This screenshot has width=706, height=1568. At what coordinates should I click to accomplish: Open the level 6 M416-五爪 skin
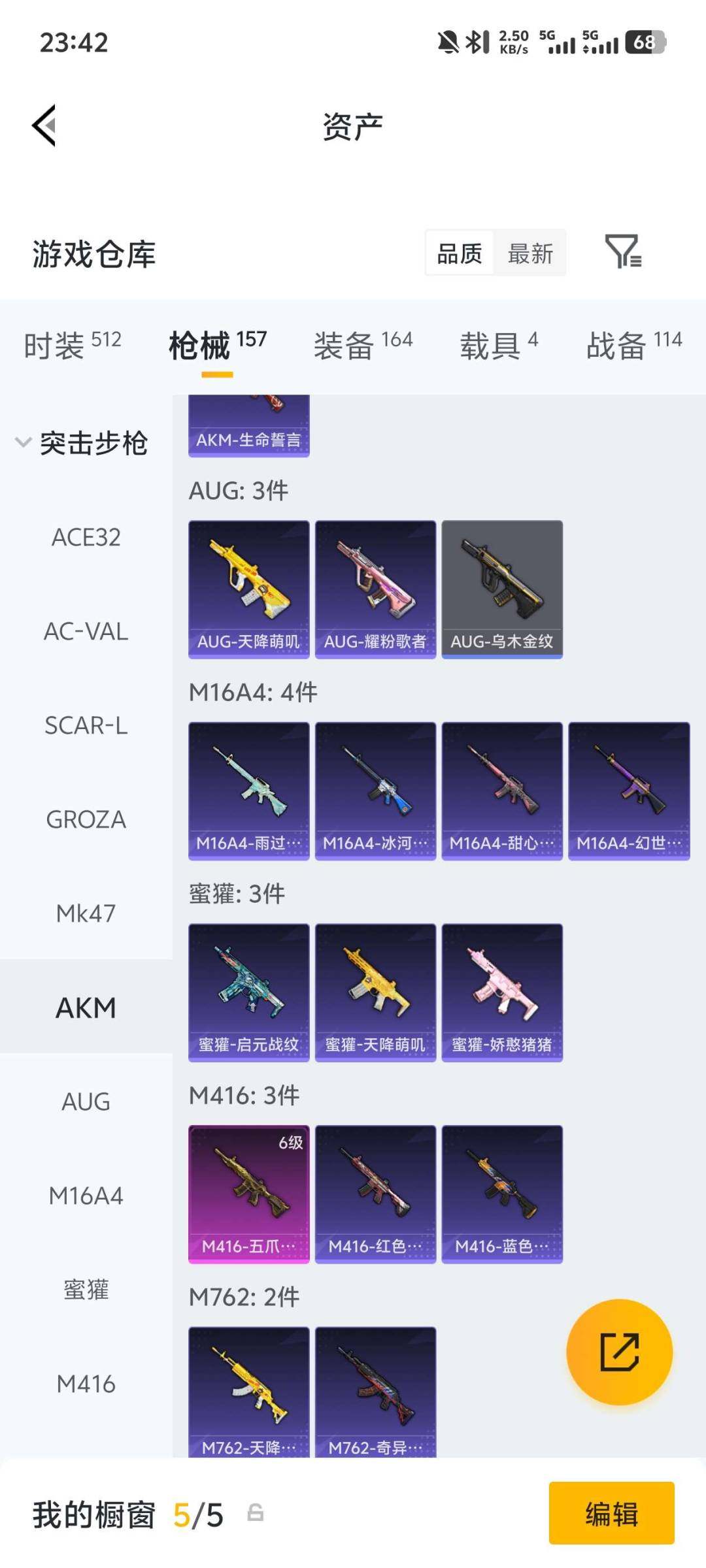coord(248,1194)
